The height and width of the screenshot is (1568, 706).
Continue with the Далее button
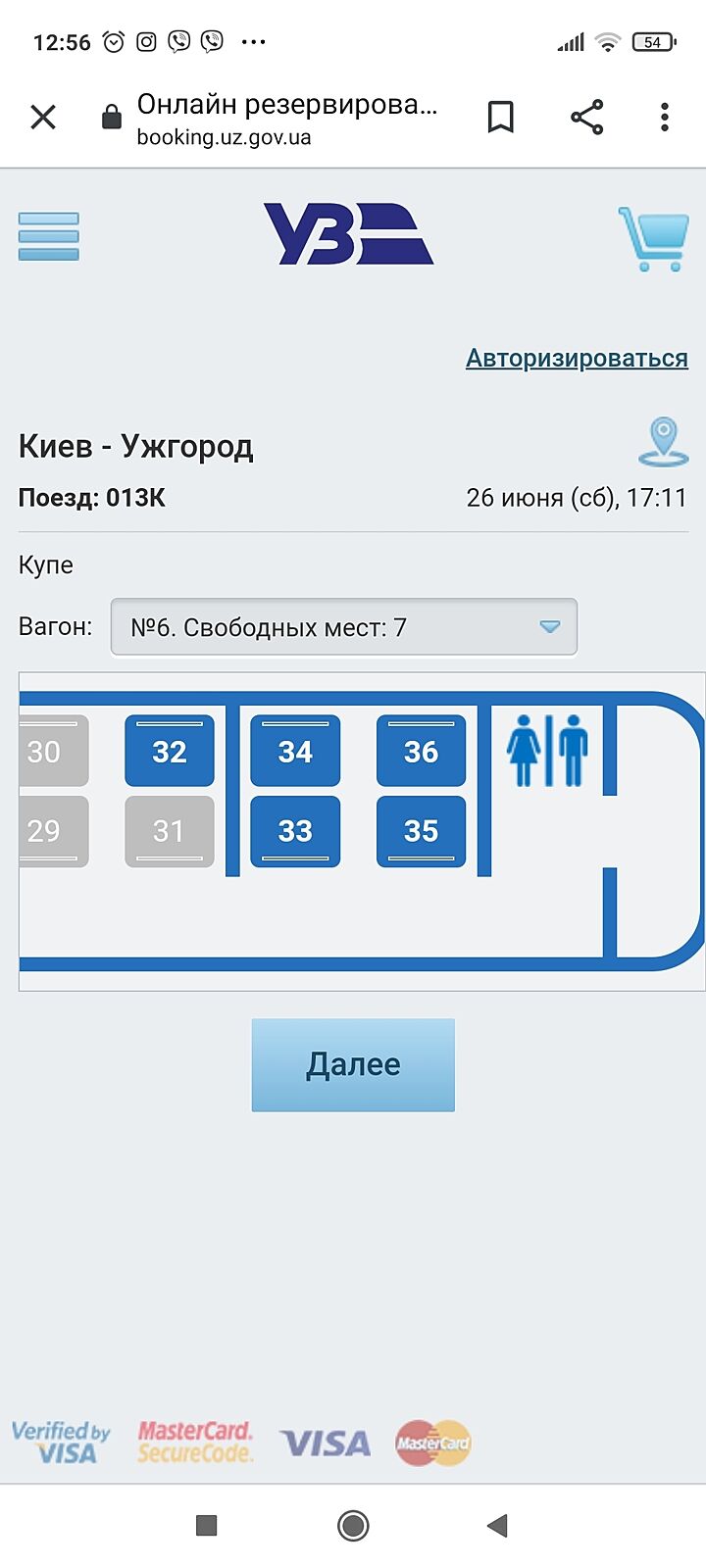tap(353, 1064)
